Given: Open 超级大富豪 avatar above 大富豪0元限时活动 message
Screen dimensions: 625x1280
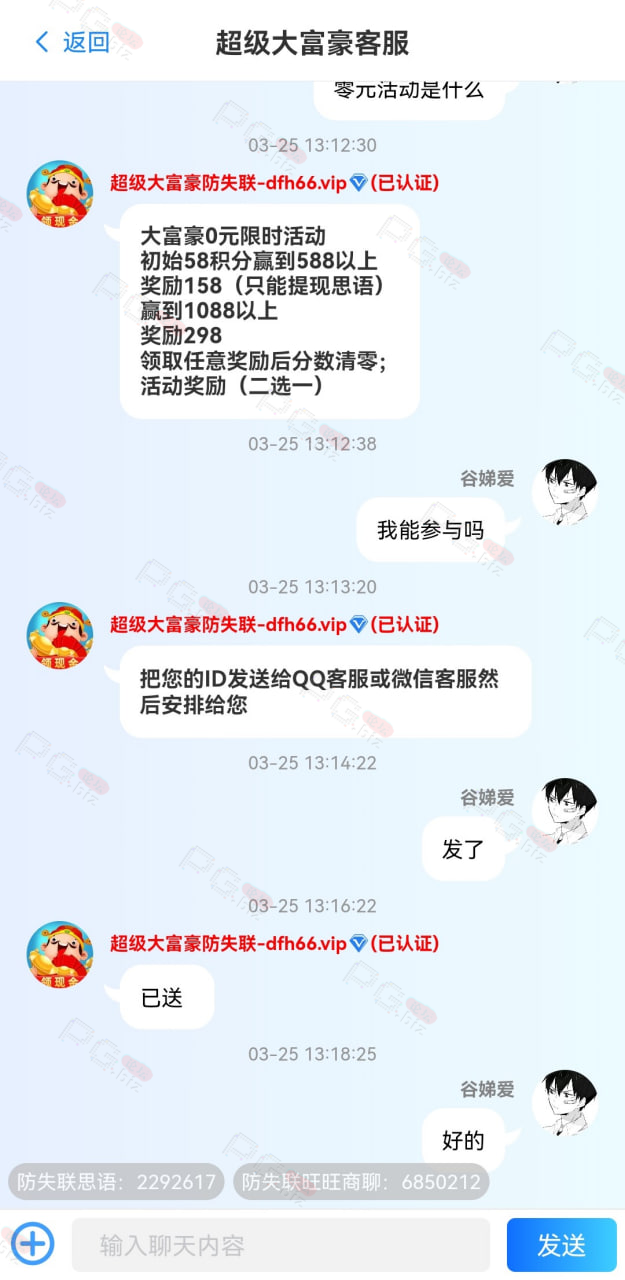Looking at the screenshot, I should (x=60, y=194).
